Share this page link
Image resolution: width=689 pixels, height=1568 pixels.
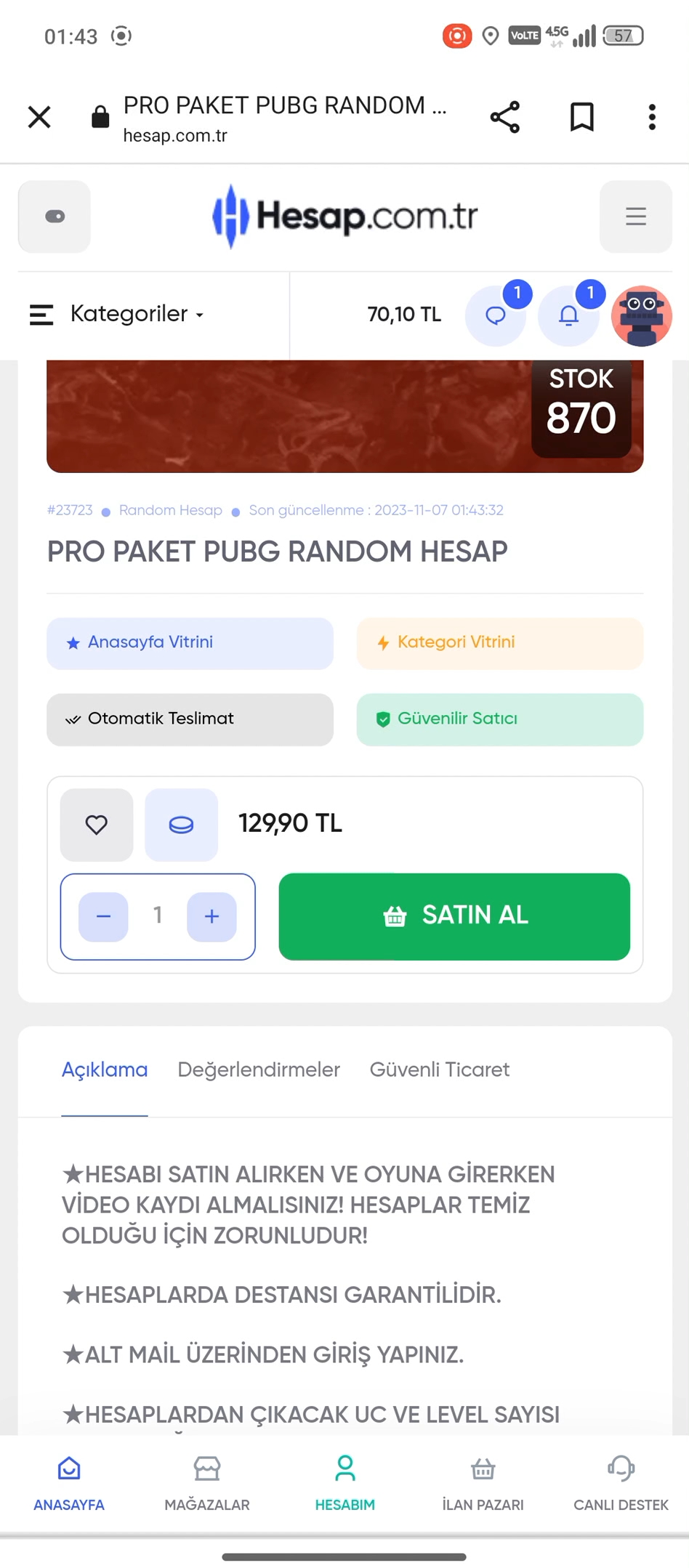(x=505, y=117)
